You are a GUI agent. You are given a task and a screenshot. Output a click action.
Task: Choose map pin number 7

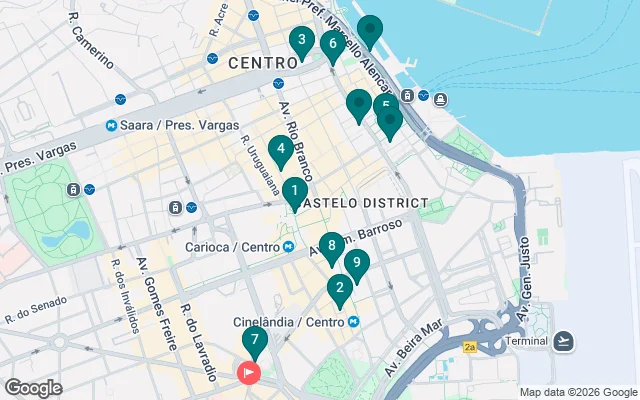pos(255,341)
